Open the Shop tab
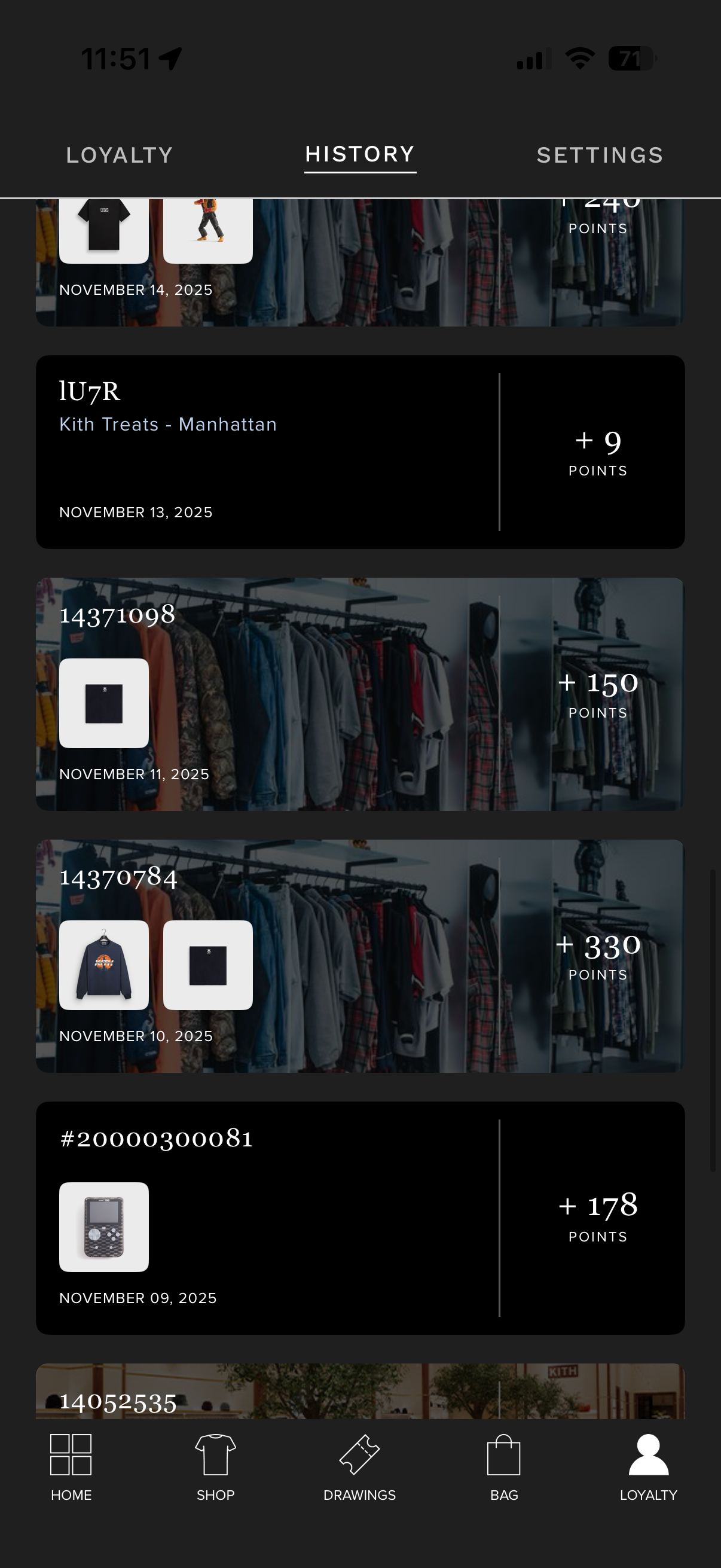 click(x=215, y=1467)
